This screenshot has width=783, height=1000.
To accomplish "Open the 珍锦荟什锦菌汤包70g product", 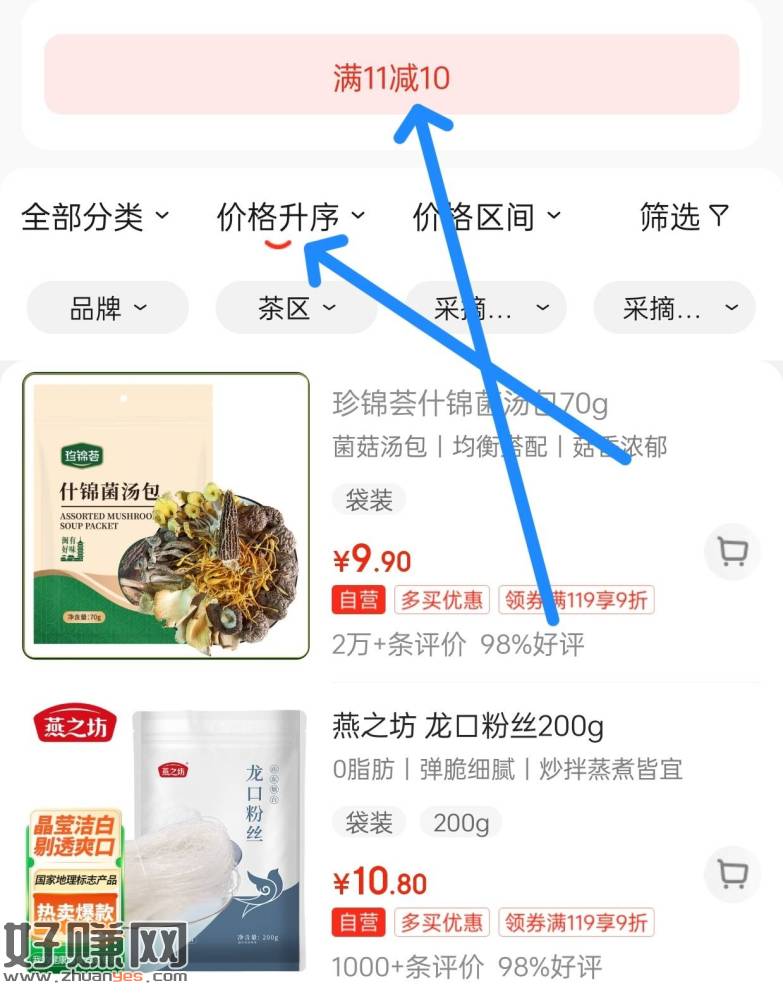I will click(470, 404).
